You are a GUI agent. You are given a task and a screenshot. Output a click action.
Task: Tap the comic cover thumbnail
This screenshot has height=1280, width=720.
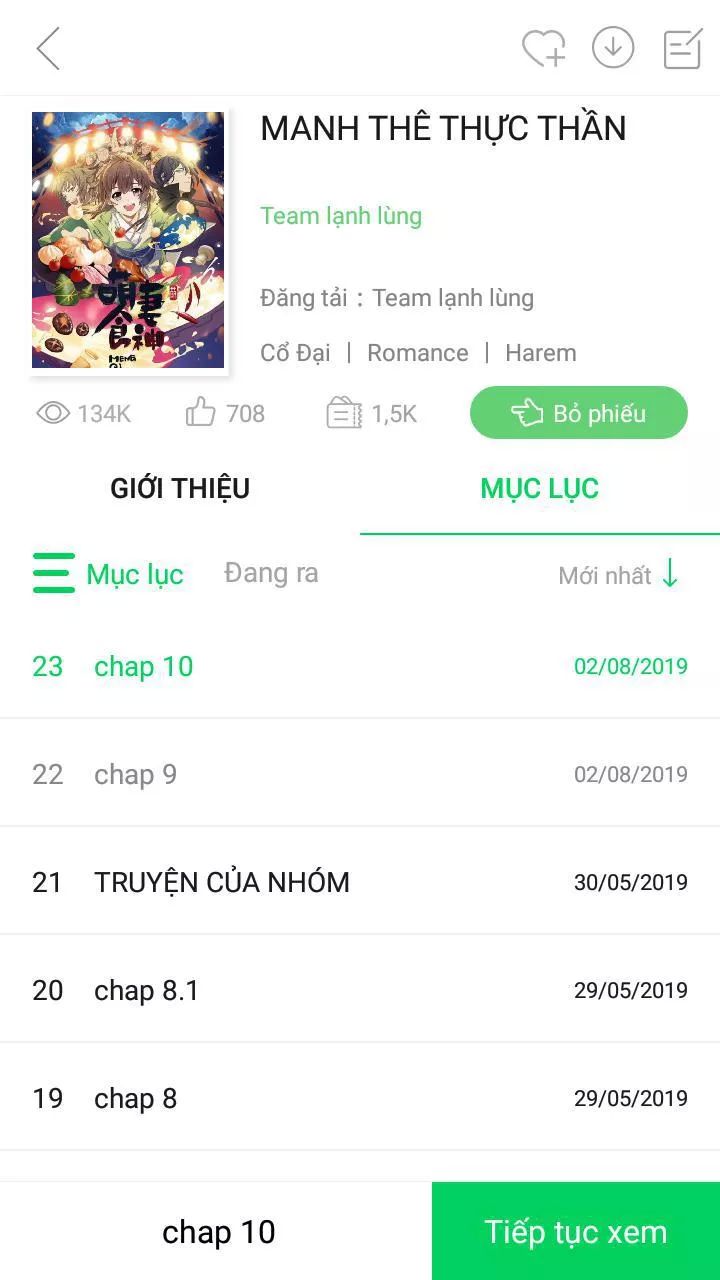pyautogui.click(x=128, y=240)
